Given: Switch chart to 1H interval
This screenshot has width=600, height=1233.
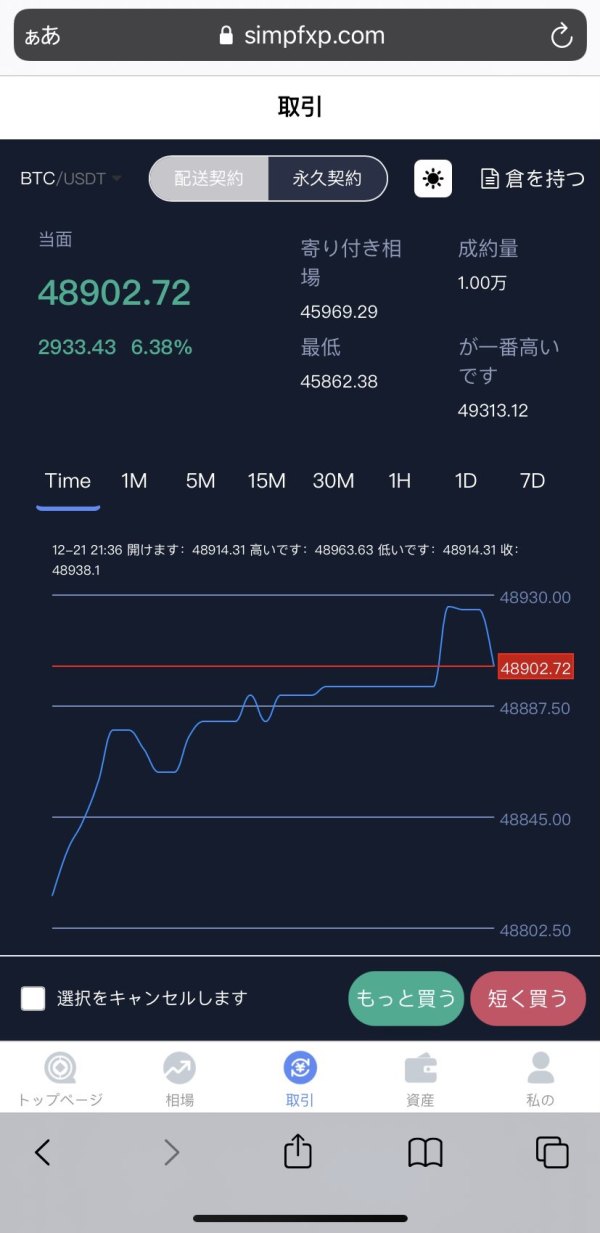Looking at the screenshot, I should point(399,481).
